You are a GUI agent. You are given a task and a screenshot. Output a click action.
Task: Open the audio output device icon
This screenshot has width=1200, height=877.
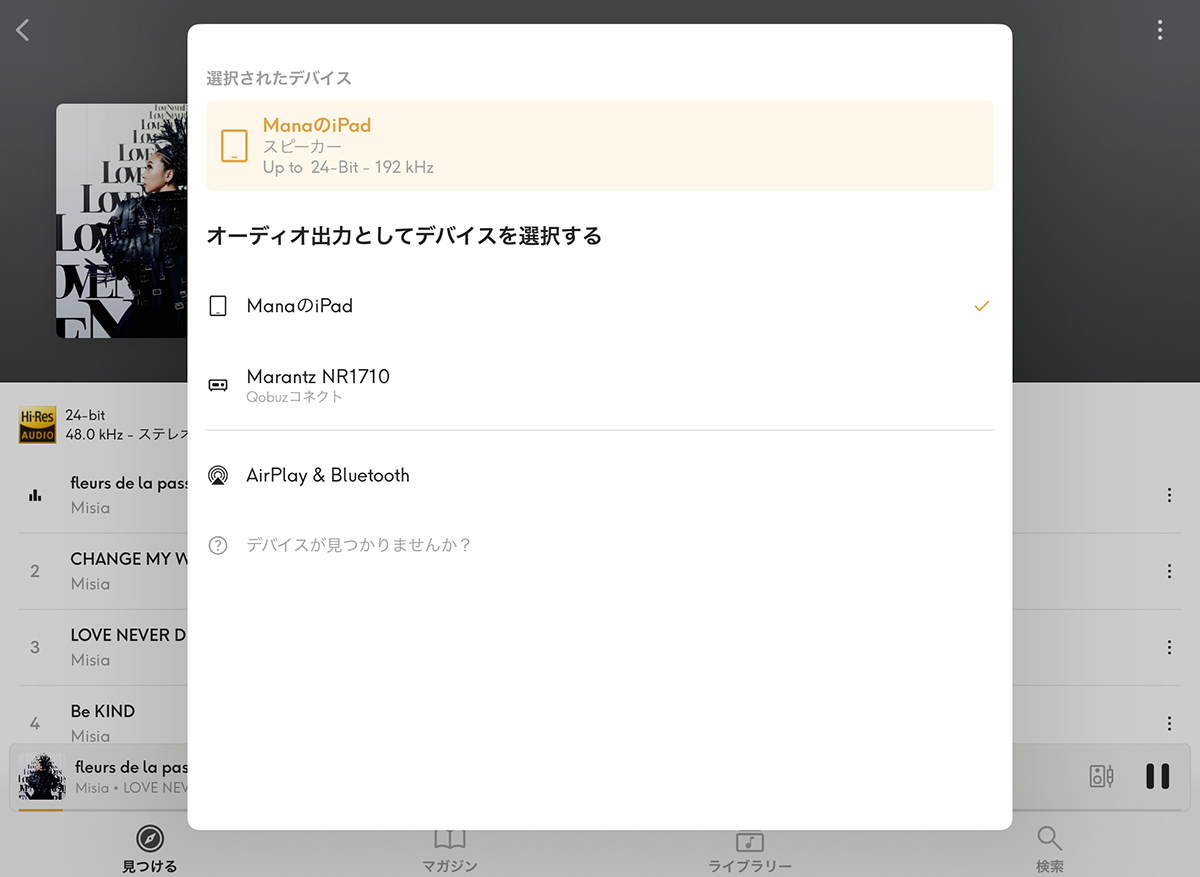[1101, 776]
